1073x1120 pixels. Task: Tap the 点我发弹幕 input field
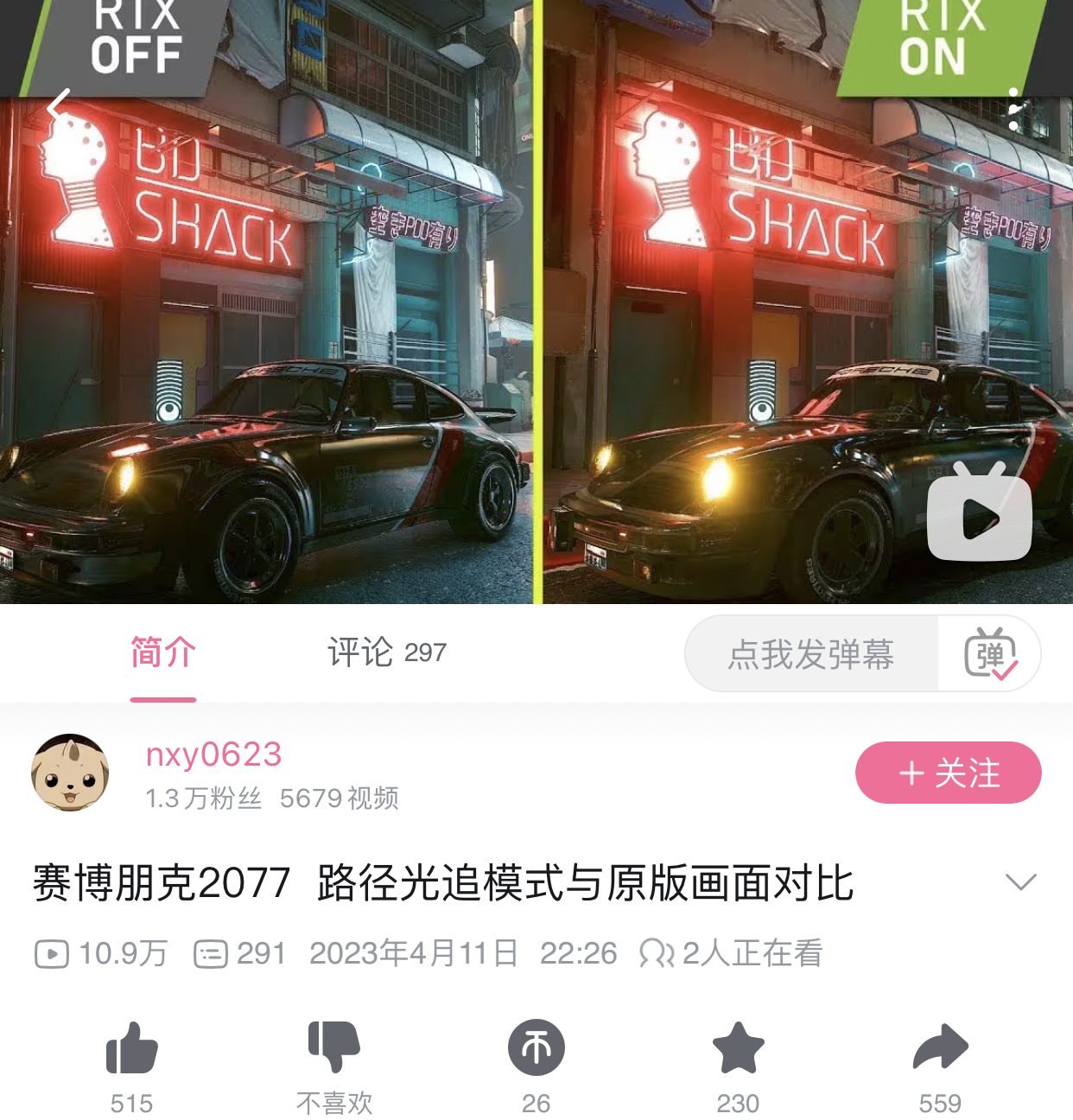tap(811, 654)
